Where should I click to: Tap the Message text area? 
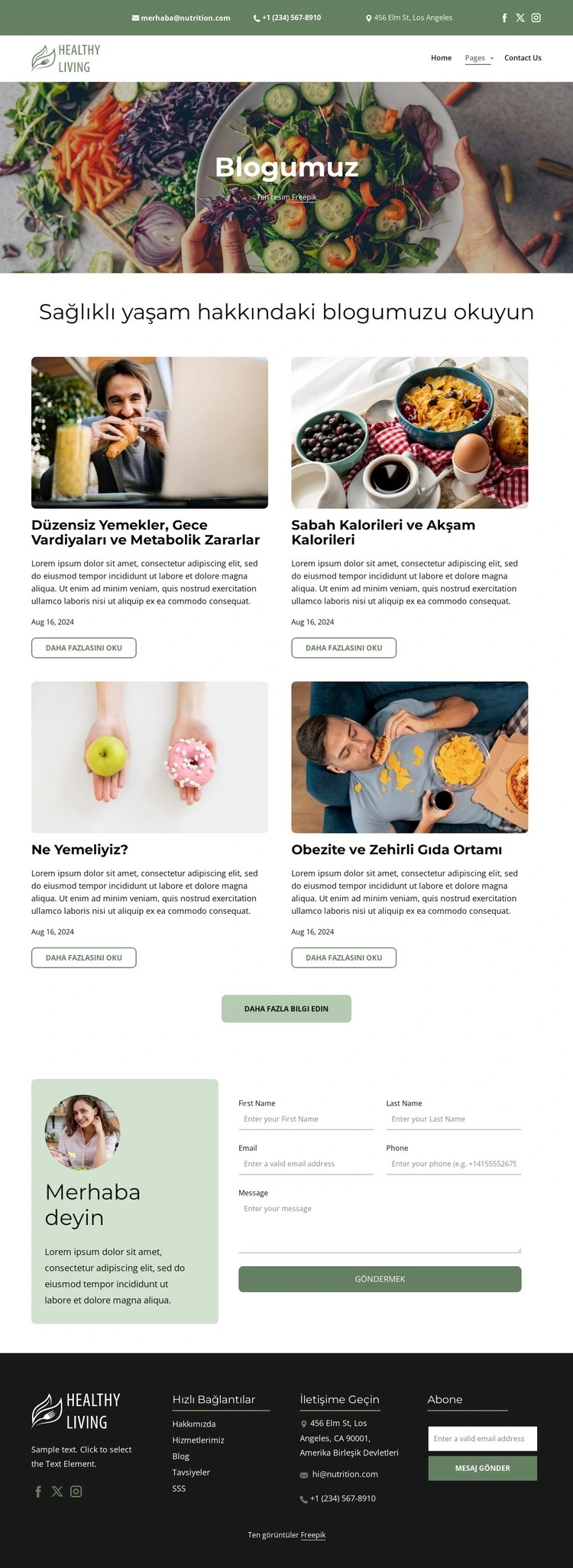[380, 1226]
